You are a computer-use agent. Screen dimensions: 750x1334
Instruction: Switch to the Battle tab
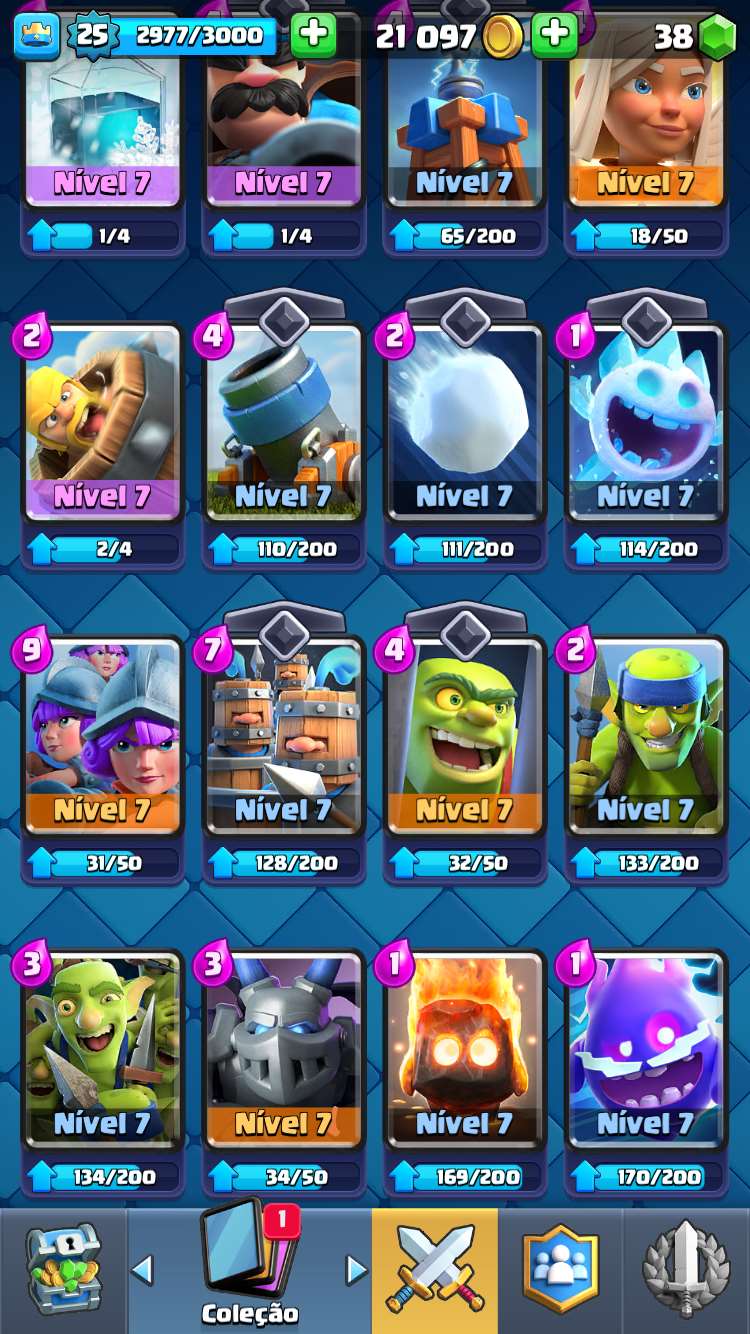pyautogui.click(x=435, y=1270)
